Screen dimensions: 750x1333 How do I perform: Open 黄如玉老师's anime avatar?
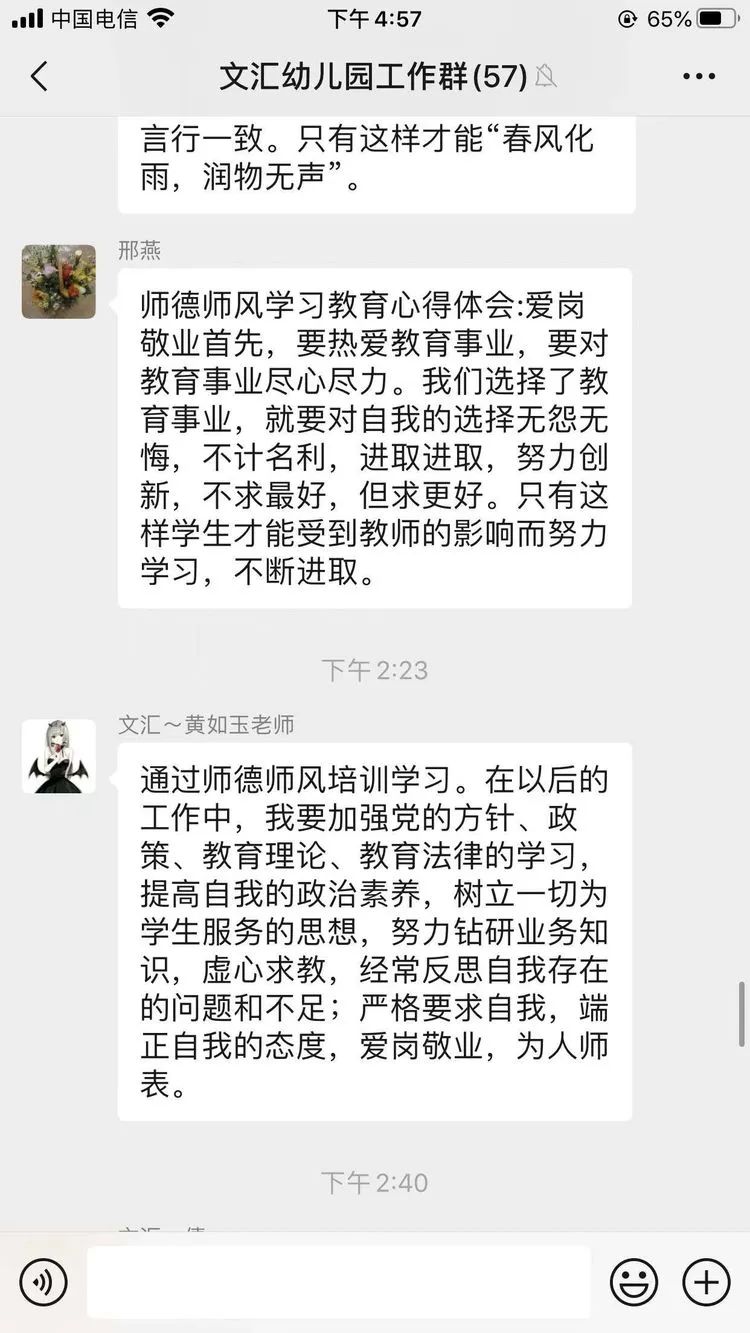(x=59, y=756)
